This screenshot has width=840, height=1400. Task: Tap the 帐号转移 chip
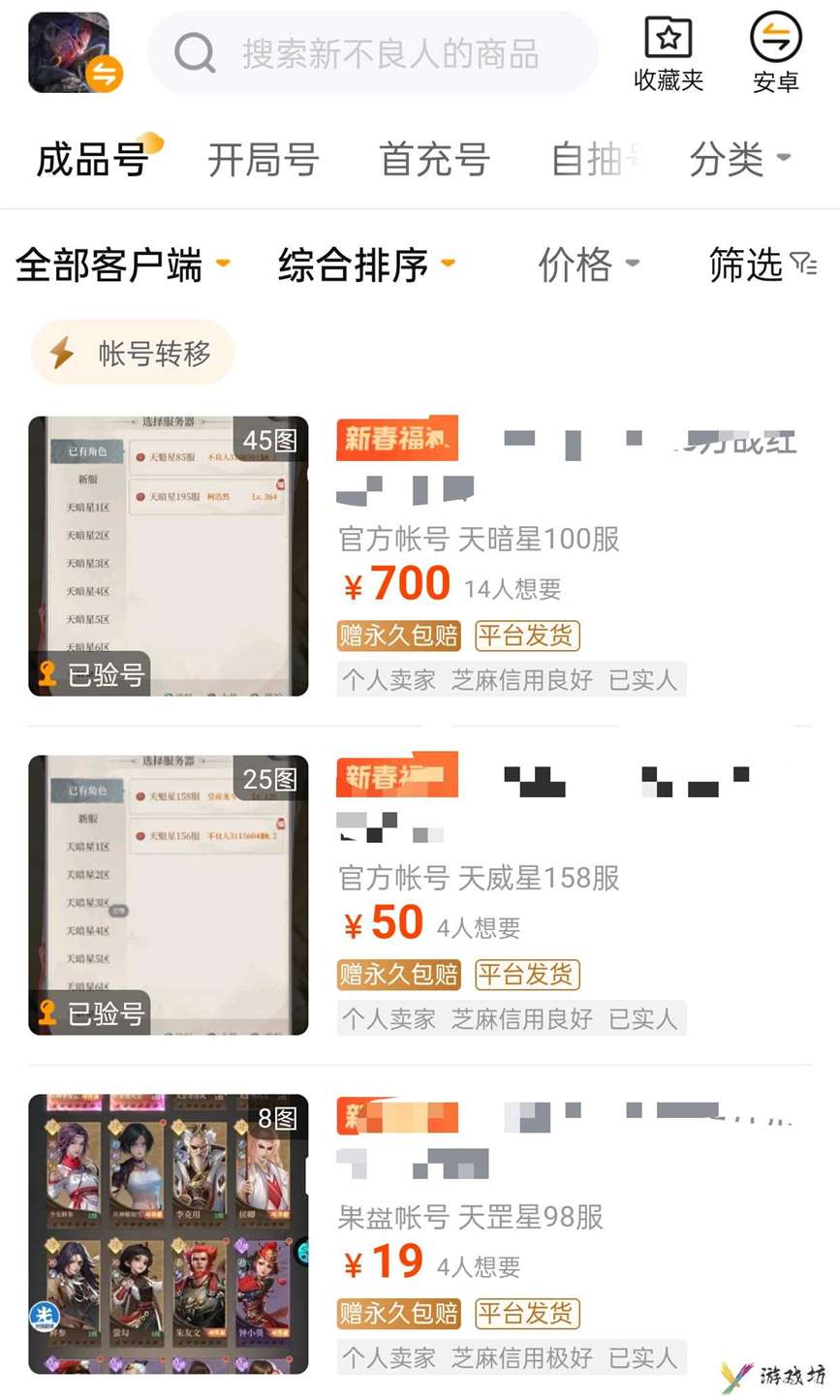tap(134, 354)
